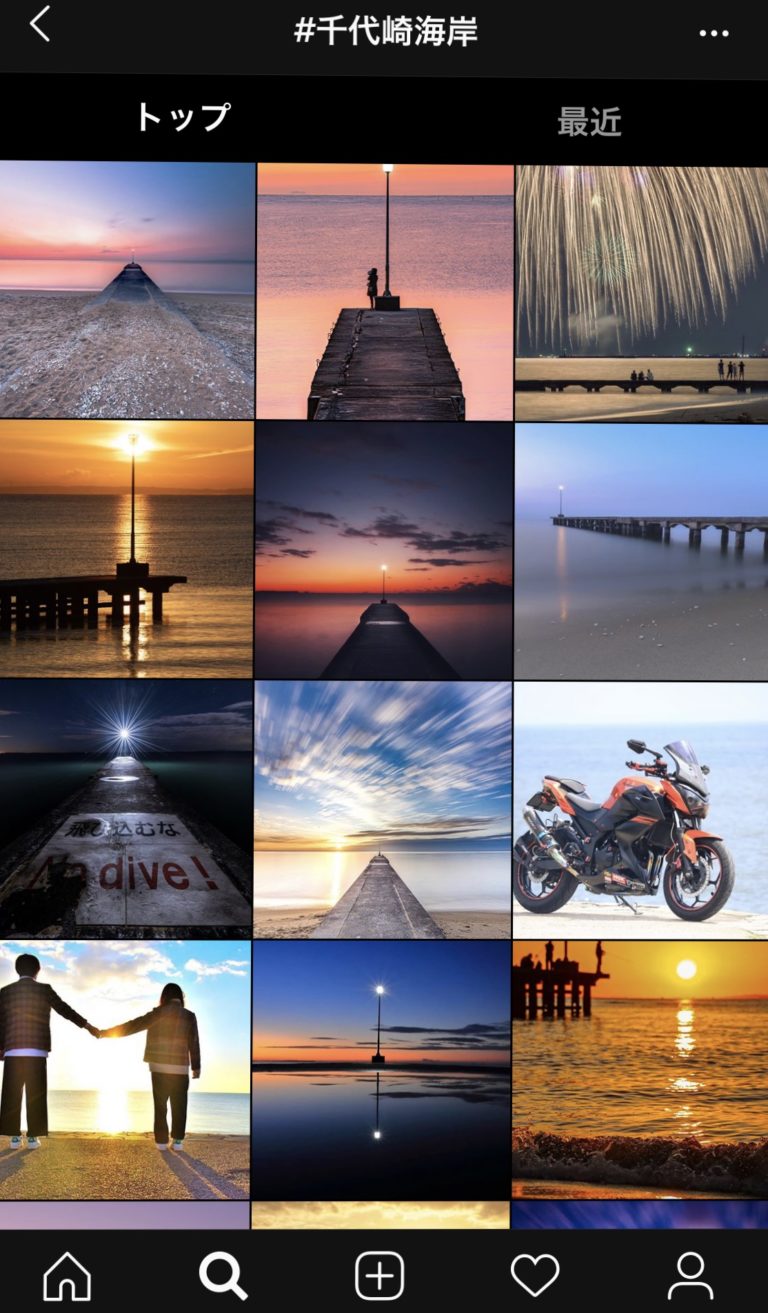This screenshot has height=1313, width=768.
Task: Open the orange motorcycle photo
Action: (640, 810)
